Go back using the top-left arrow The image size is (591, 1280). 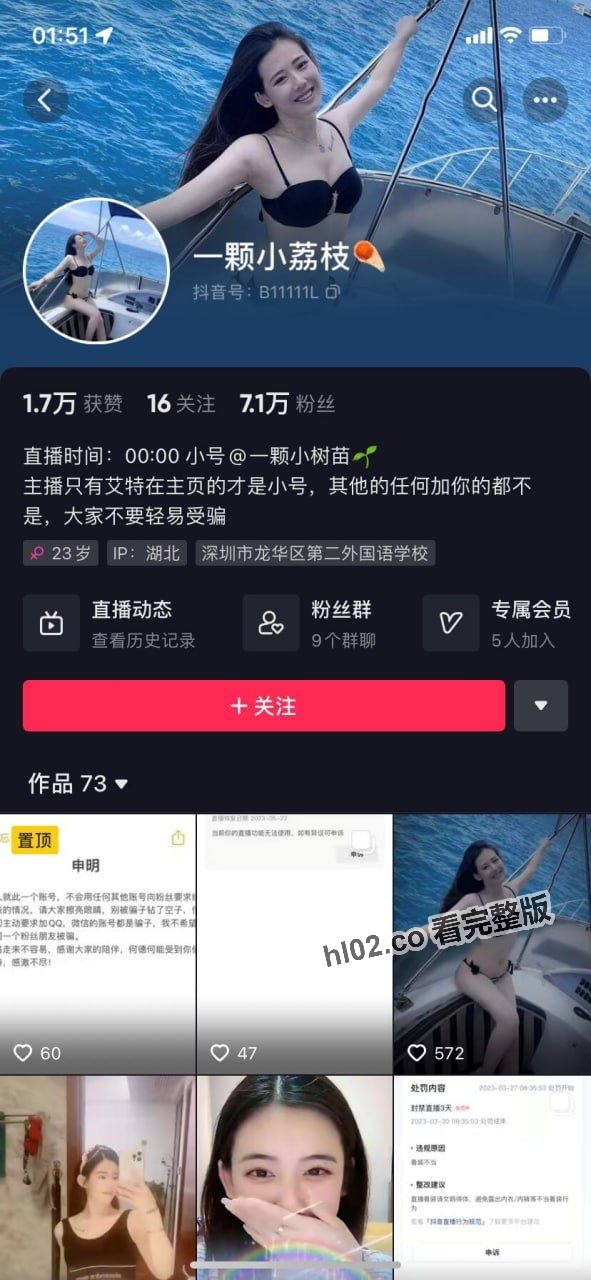pos(45,100)
